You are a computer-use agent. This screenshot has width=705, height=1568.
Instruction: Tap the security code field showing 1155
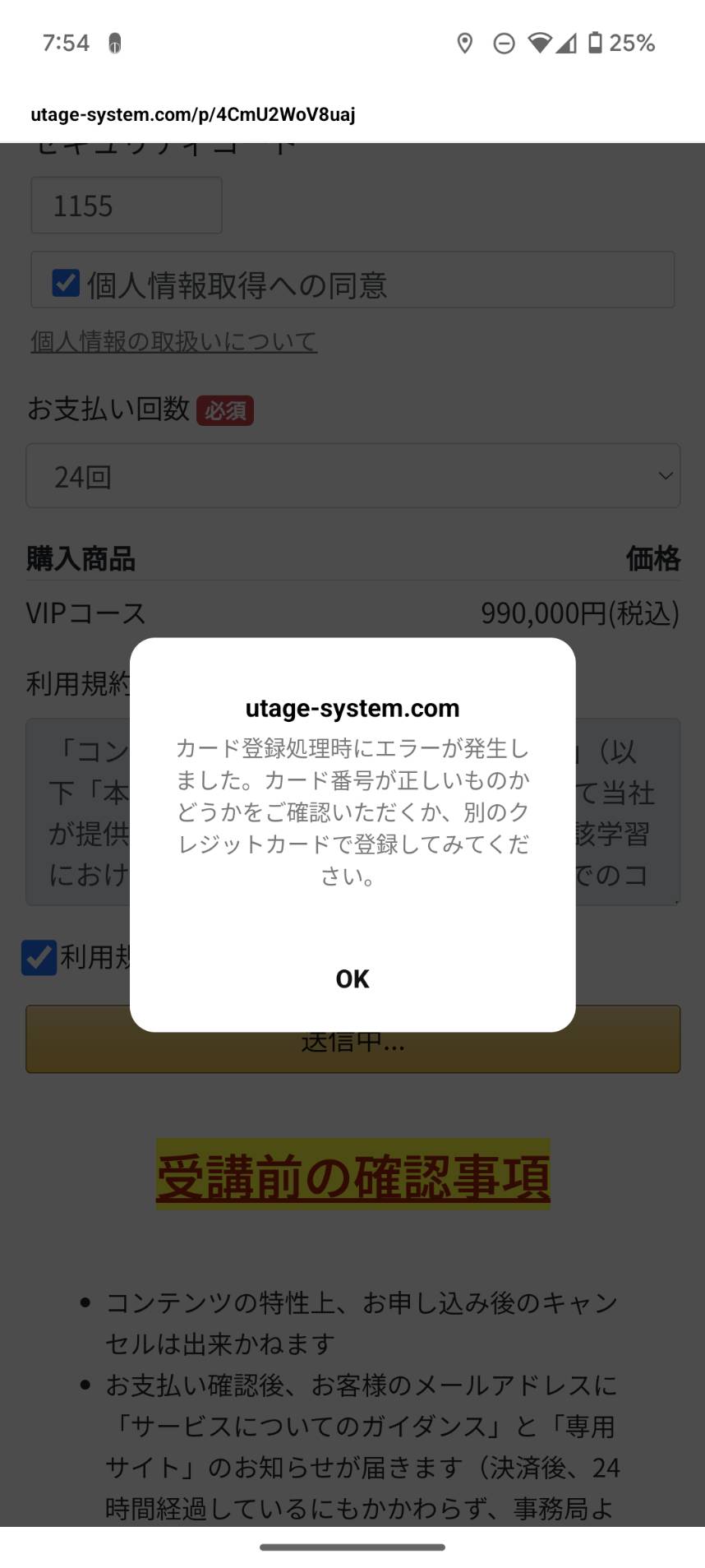click(127, 206)
